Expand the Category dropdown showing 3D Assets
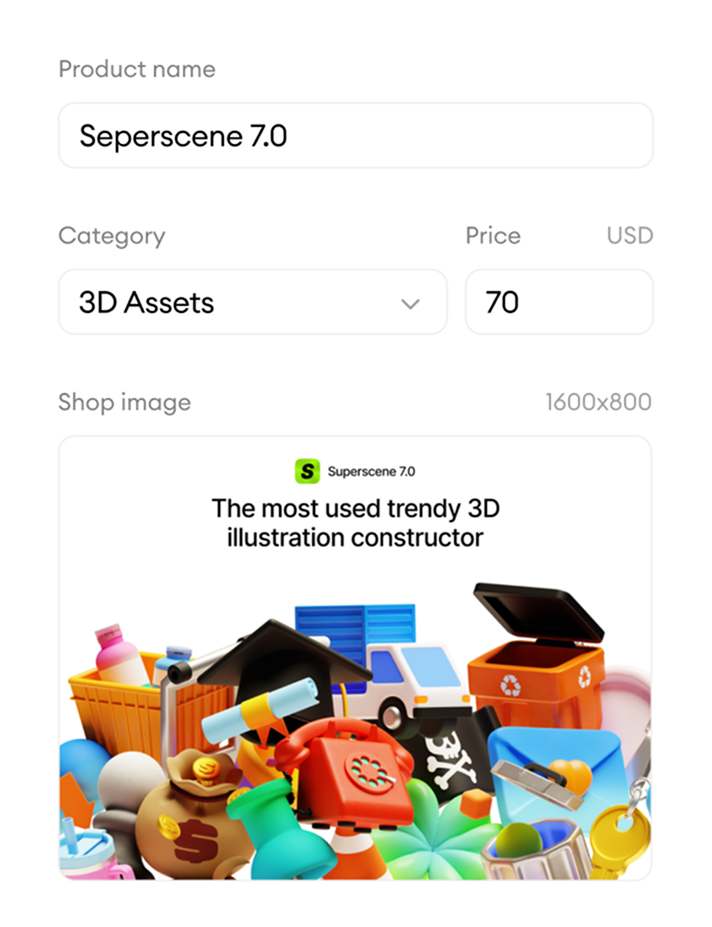The image size is (712, 927). (252, 302)
